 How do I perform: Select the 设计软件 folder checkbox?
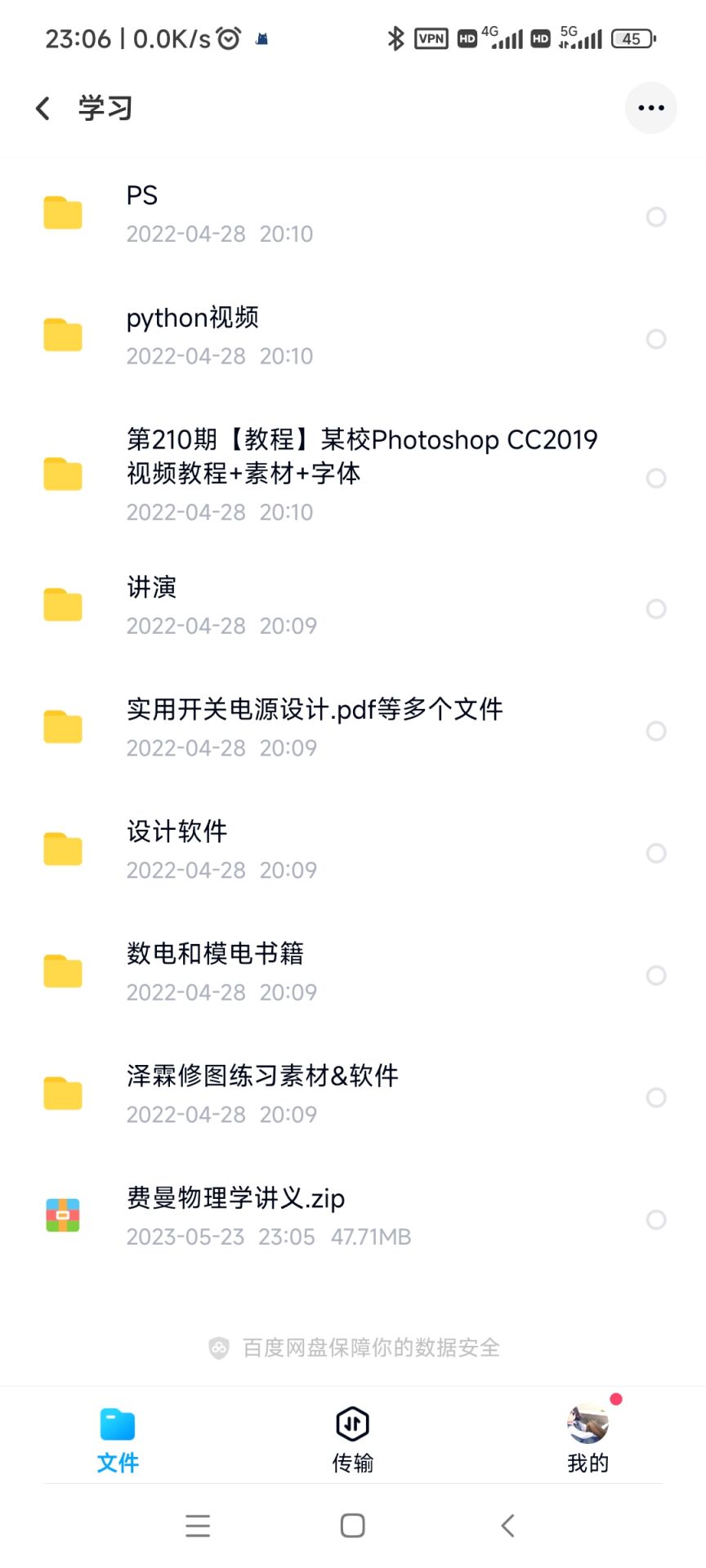click(656, 853)
